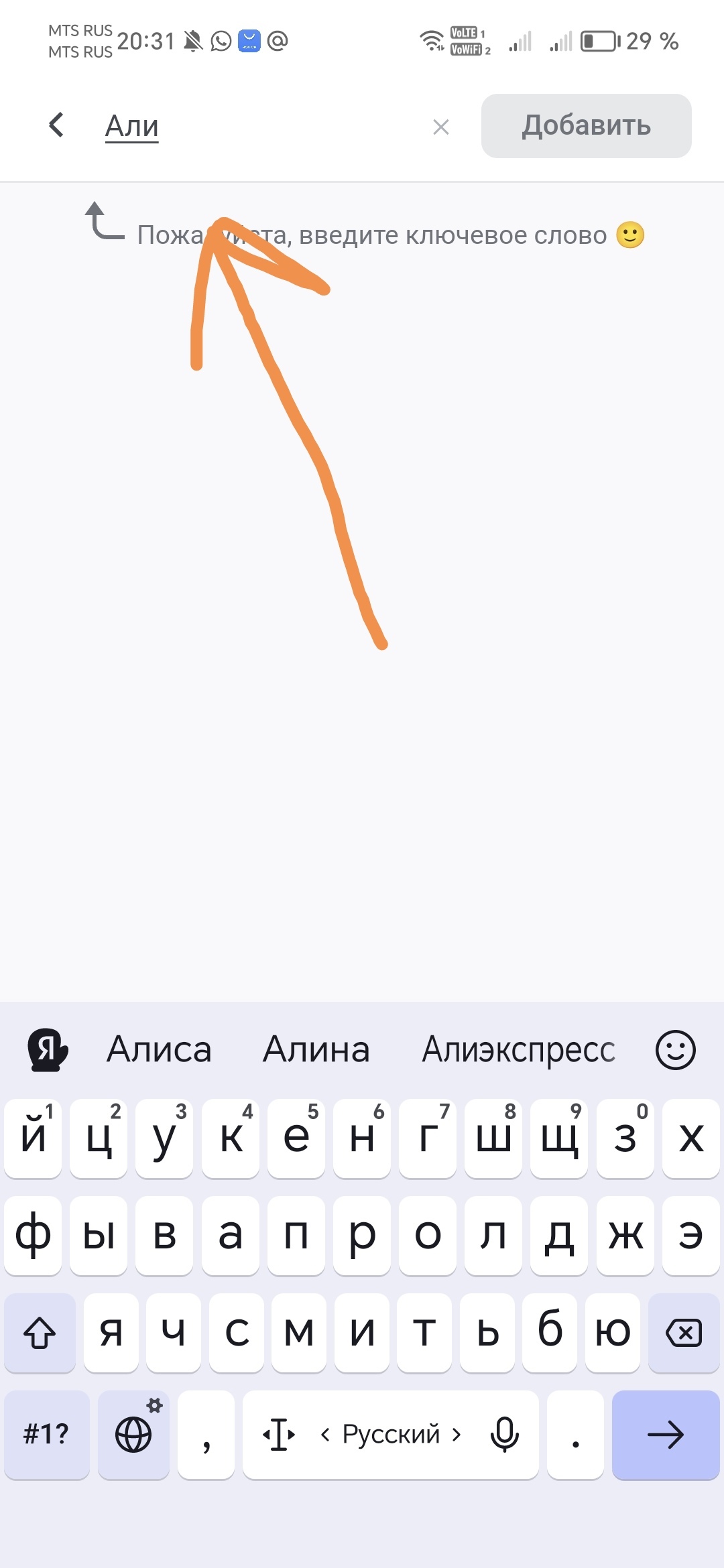Image resolution: width=724 pixels, height=1568 pixels.
Task: Choose the Алиса keyboard suggestion
Action: pyautogui.click(x=159, y=1049)
